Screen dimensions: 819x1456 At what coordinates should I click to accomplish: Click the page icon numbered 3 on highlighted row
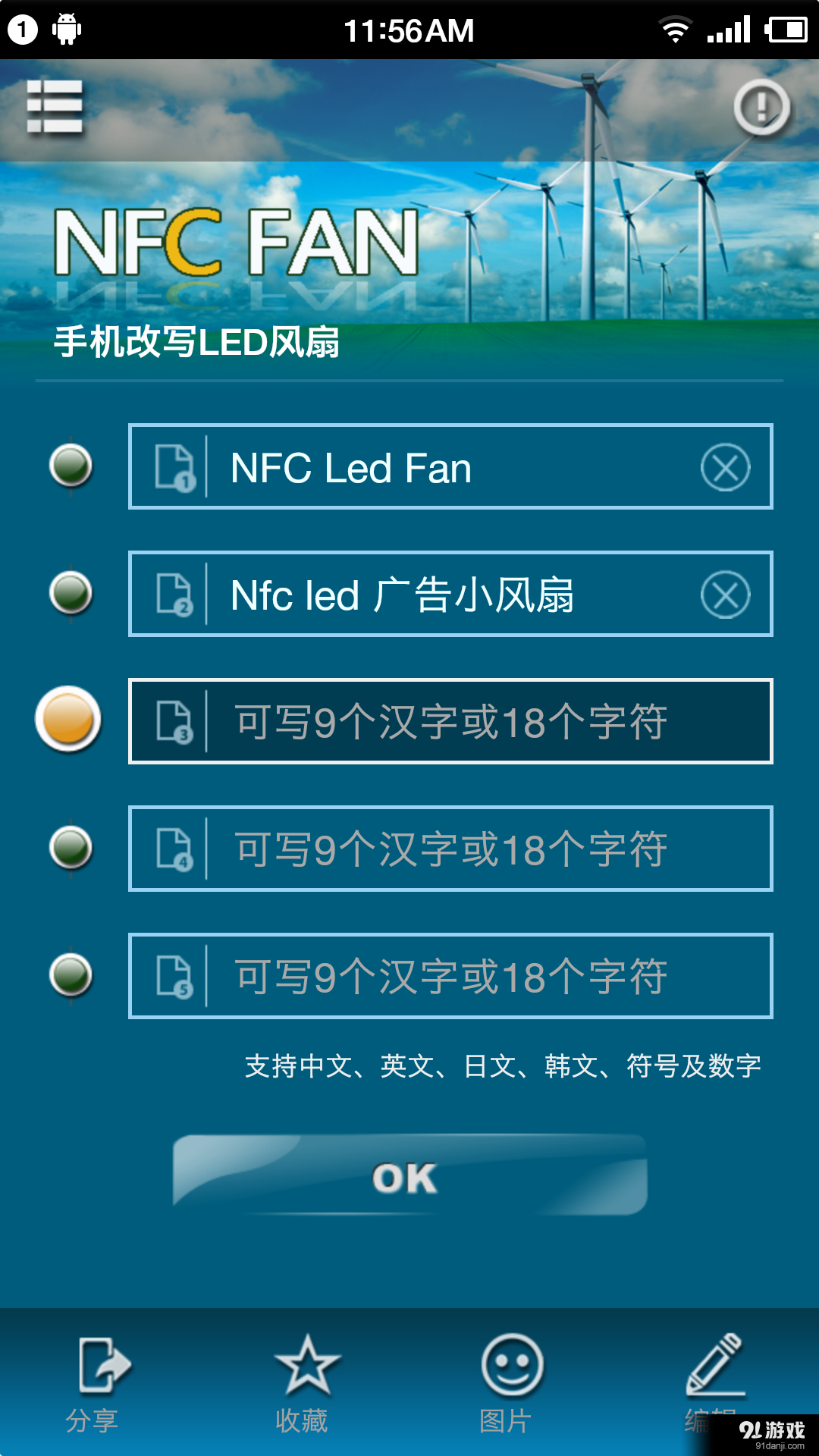(176, 721)
